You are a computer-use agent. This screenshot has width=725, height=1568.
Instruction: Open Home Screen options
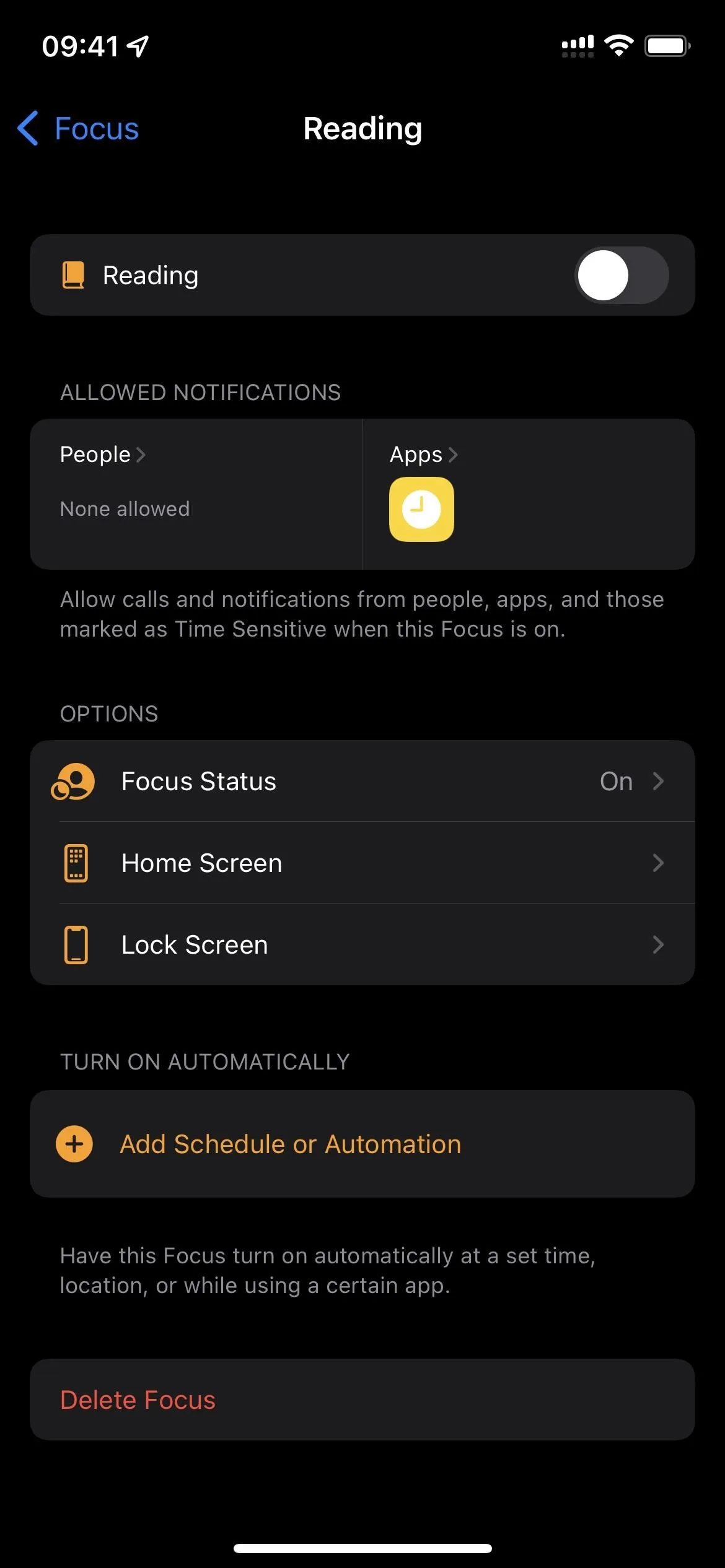coord(362,863)
